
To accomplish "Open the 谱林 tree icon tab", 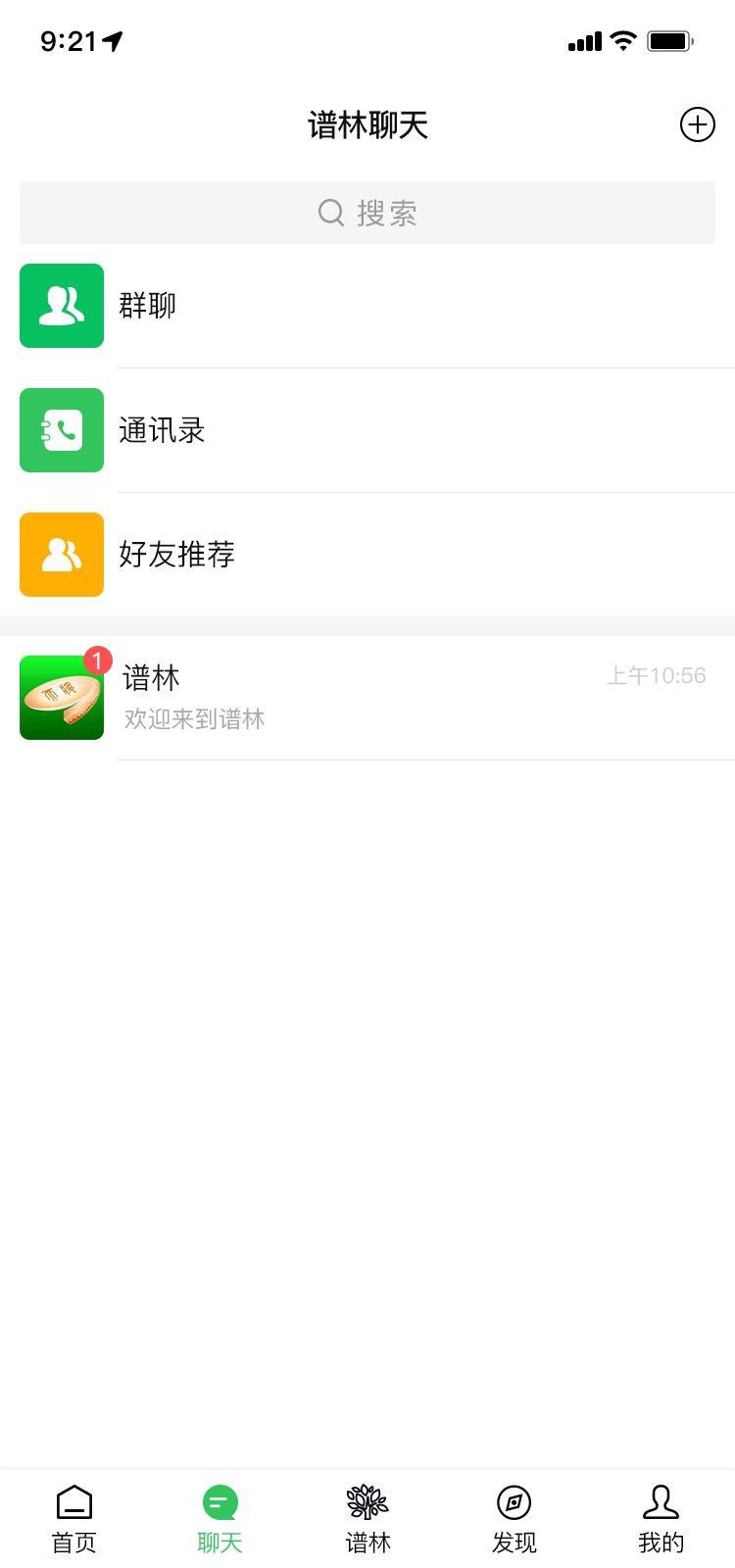I will point(367,1501).
